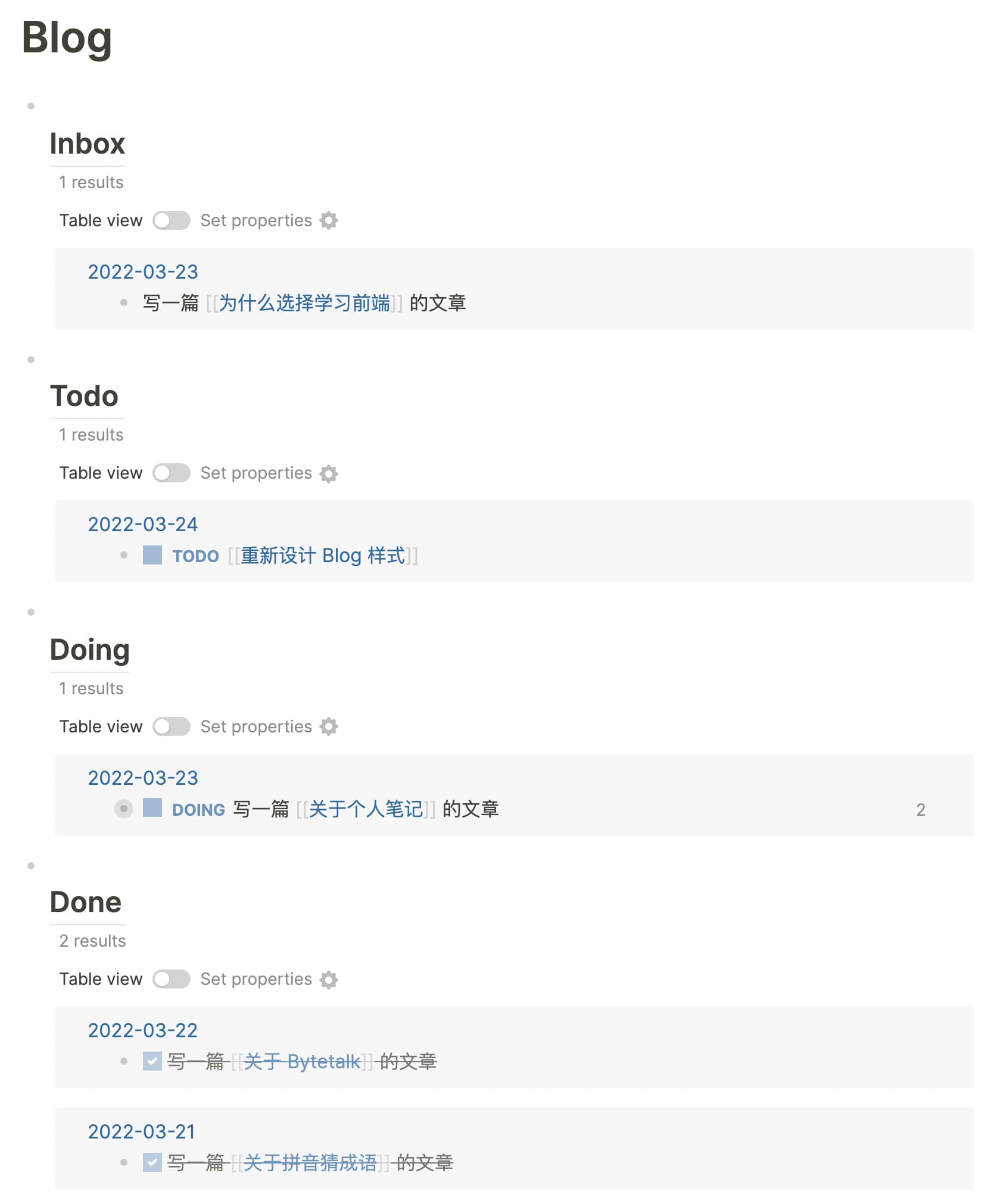
Task: Uncheck the 关于拼音猜成语 completed task
Action: 152,1162
